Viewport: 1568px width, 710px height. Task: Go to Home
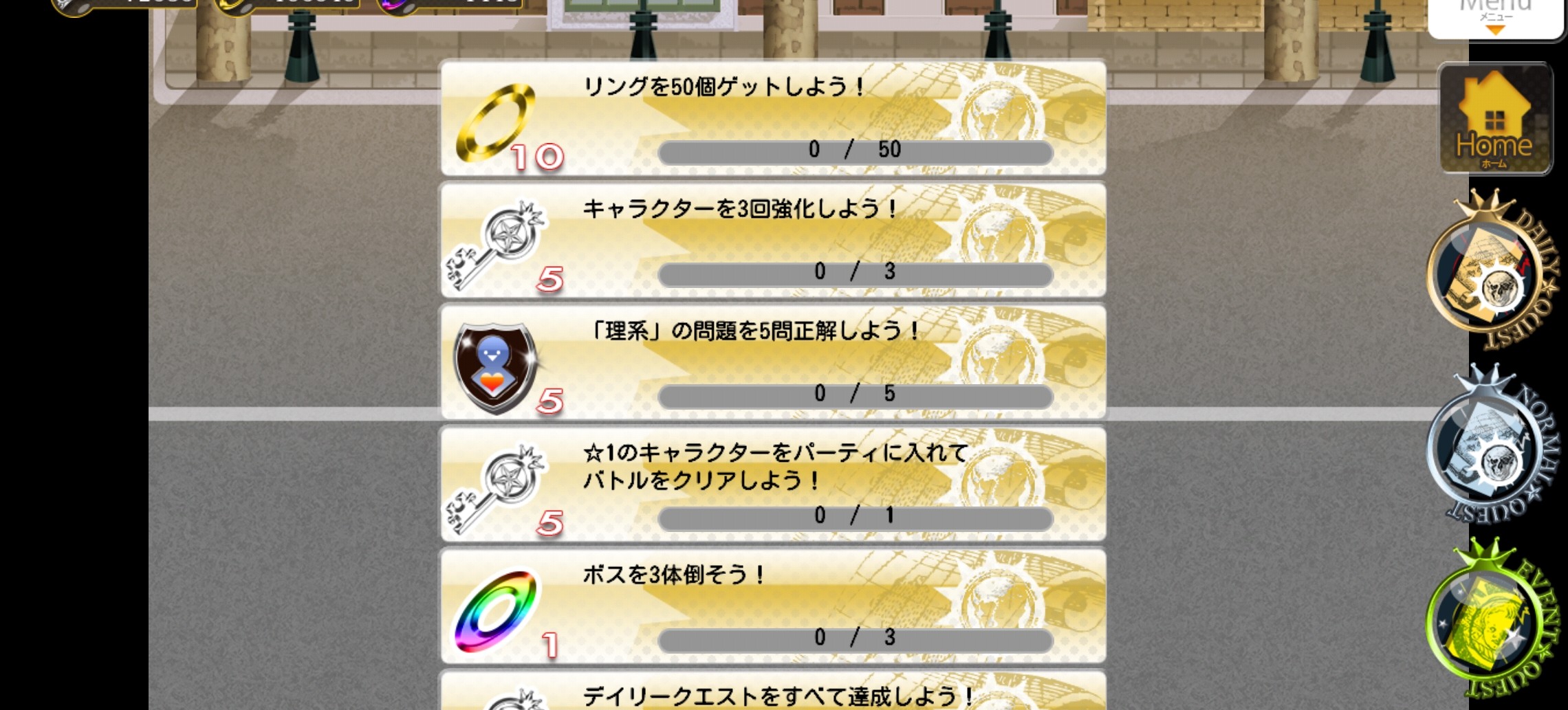pos(1494,120)
